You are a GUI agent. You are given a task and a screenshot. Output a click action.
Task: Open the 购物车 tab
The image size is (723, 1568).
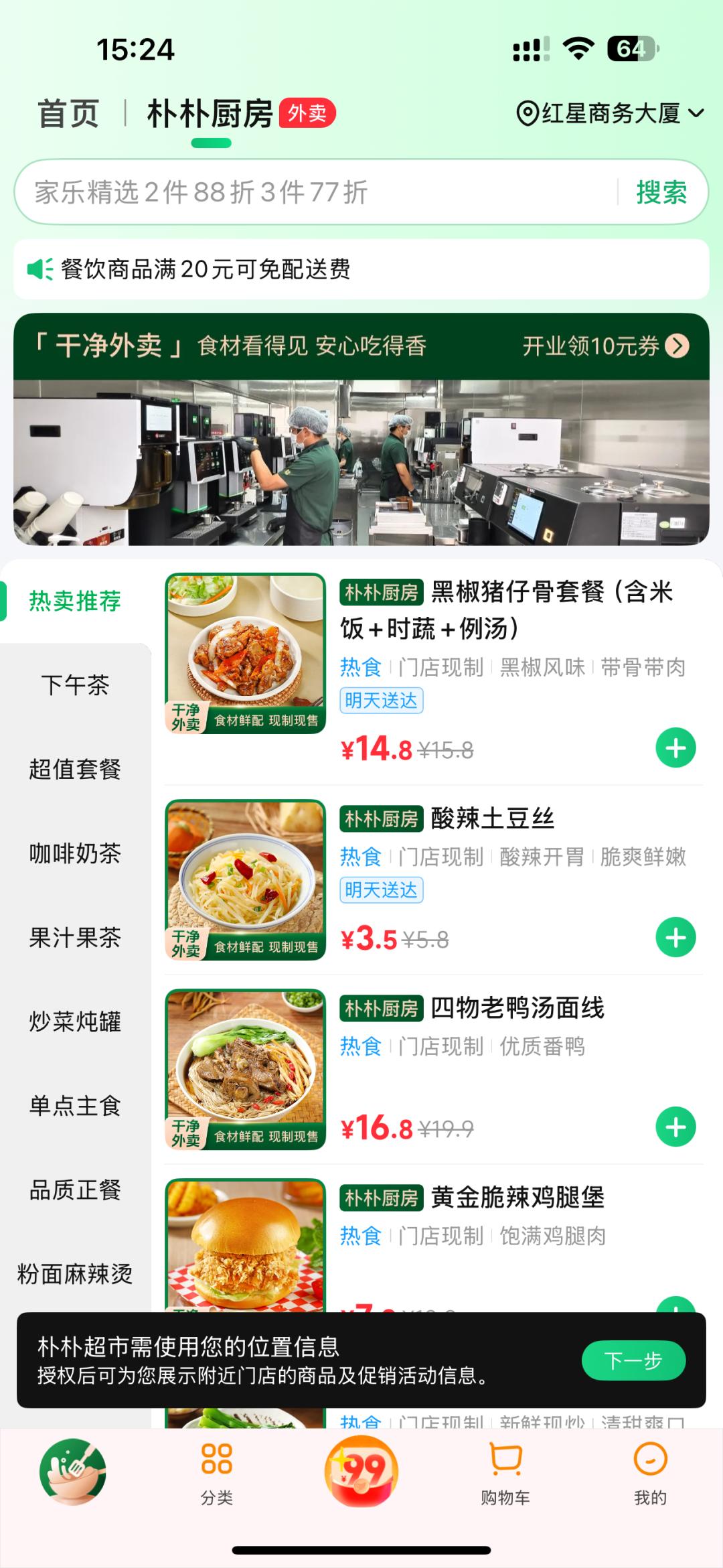pos(505,1472)
